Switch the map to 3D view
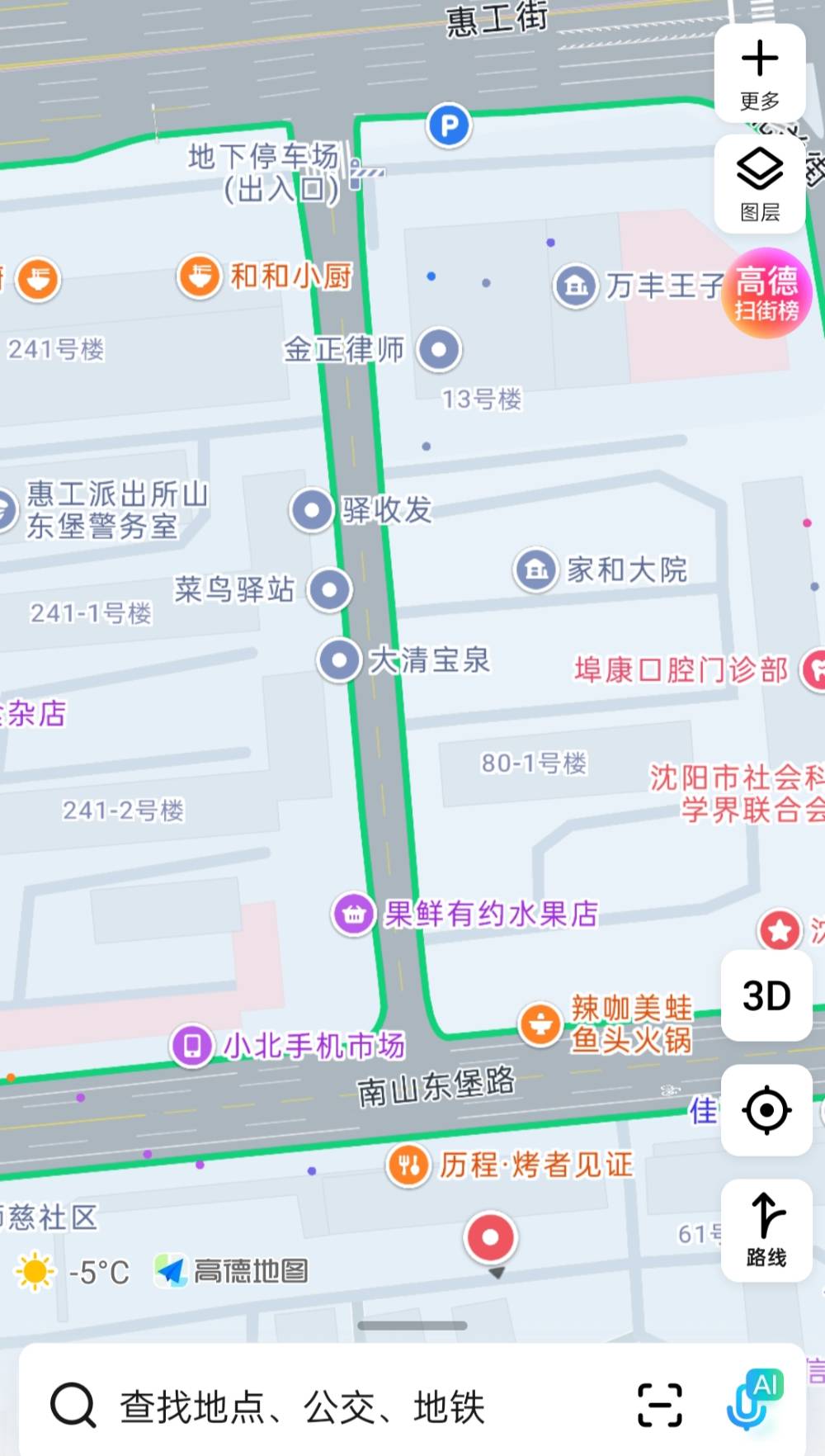 click(x=766, y=995)
